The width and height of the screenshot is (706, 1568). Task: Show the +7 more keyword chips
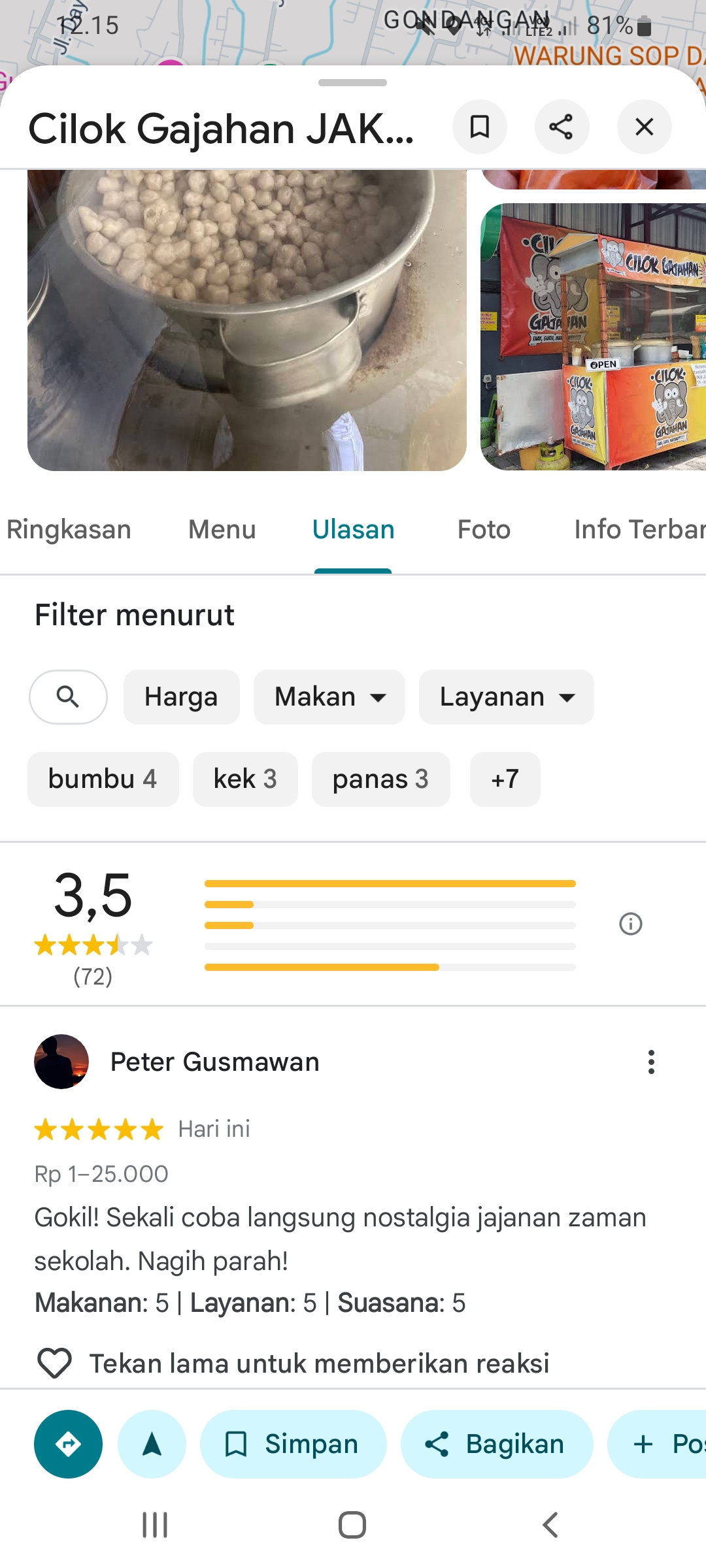[x=505, y=779]
